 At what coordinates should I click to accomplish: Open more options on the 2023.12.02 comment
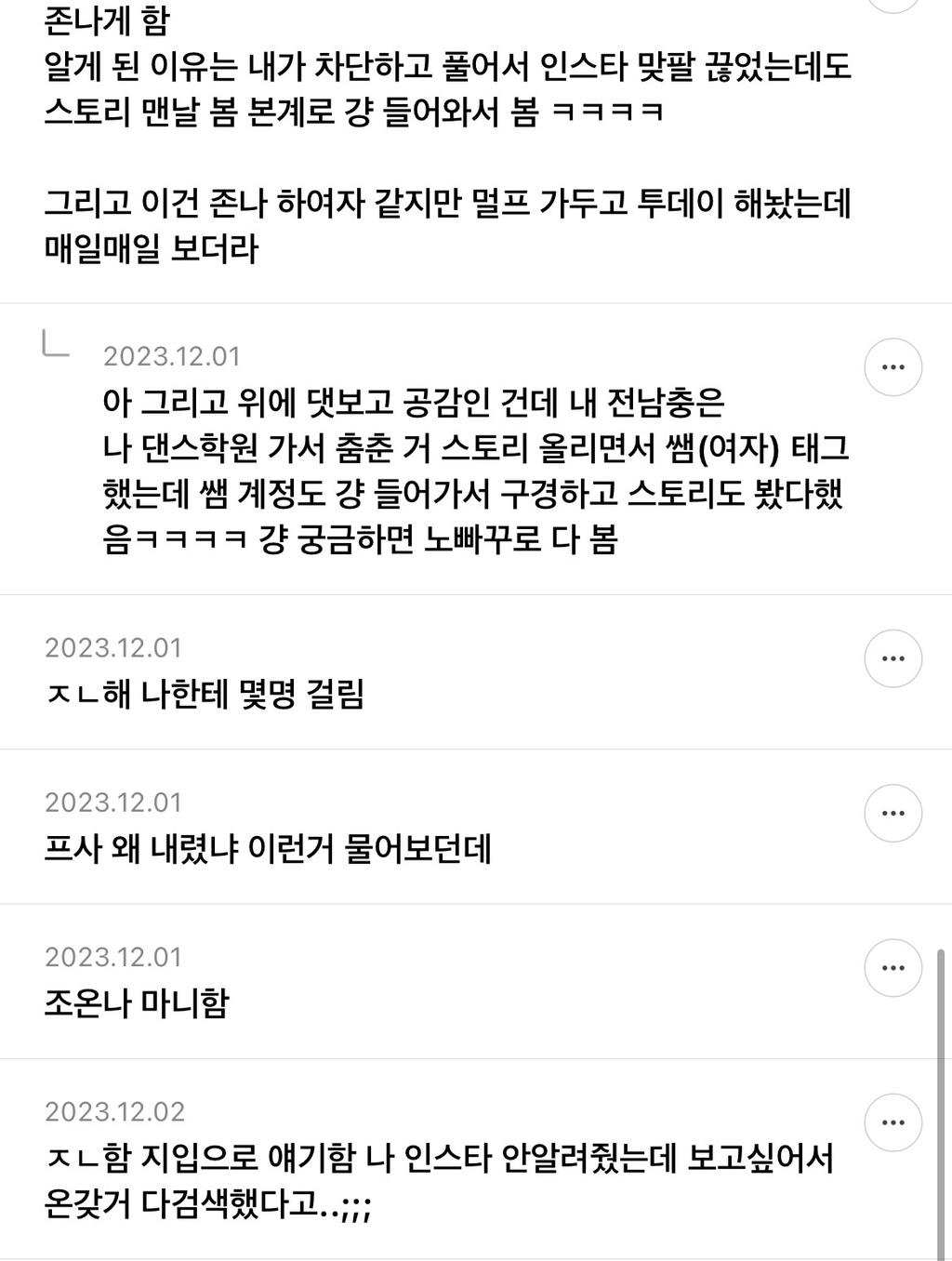pyautogui.click(x=892, y=1122)
